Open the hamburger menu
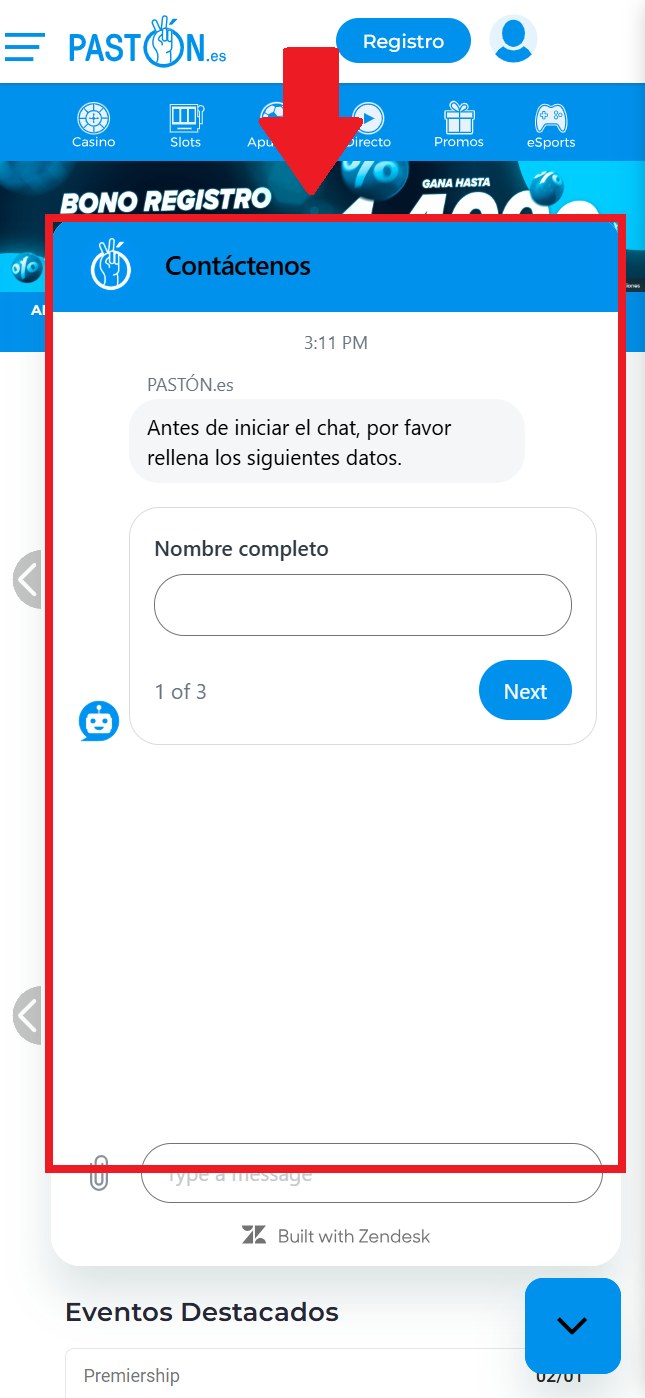 pyautogui.click(x=25, y=46)
